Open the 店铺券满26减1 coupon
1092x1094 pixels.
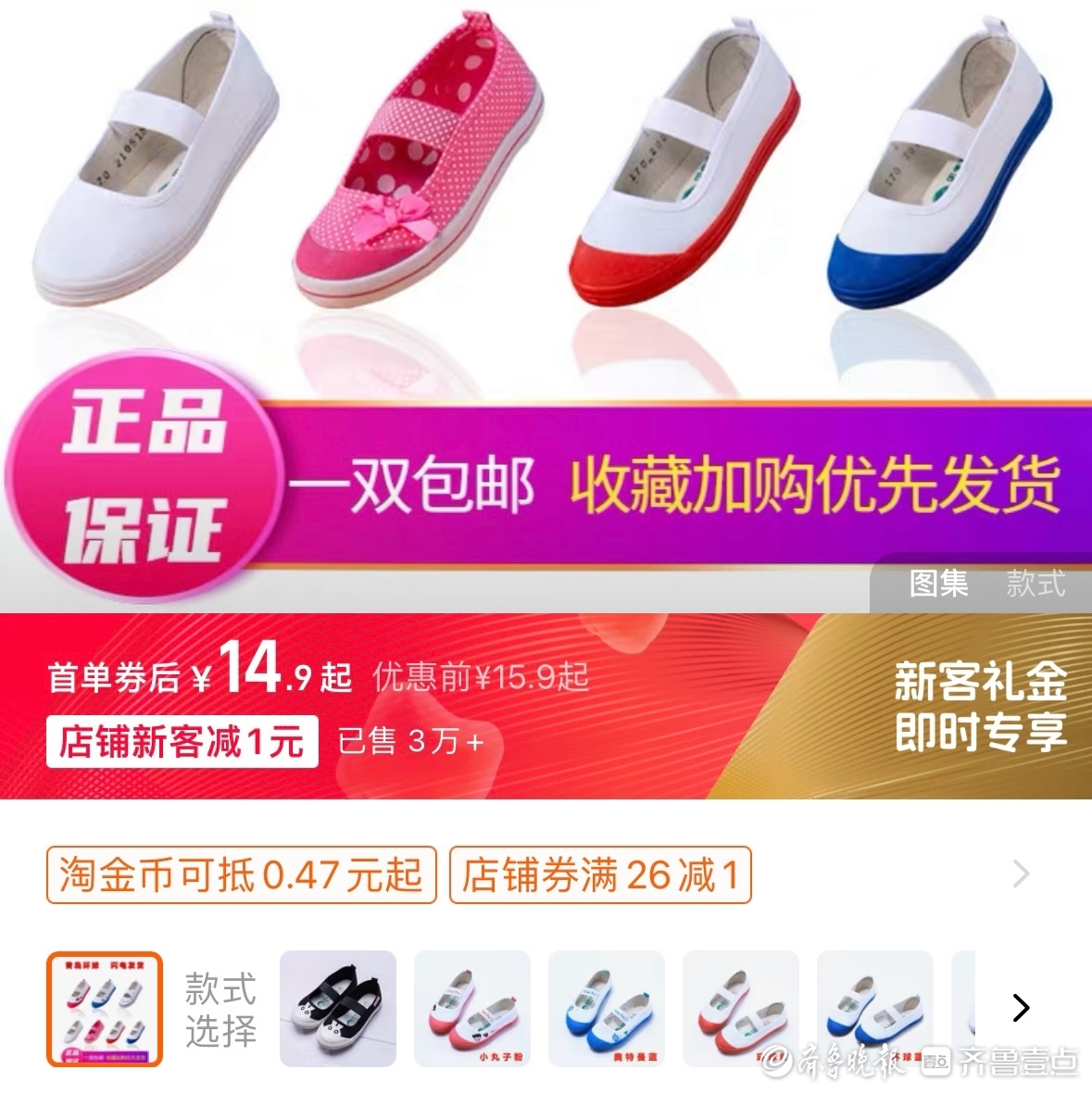(x=600, y=874)
